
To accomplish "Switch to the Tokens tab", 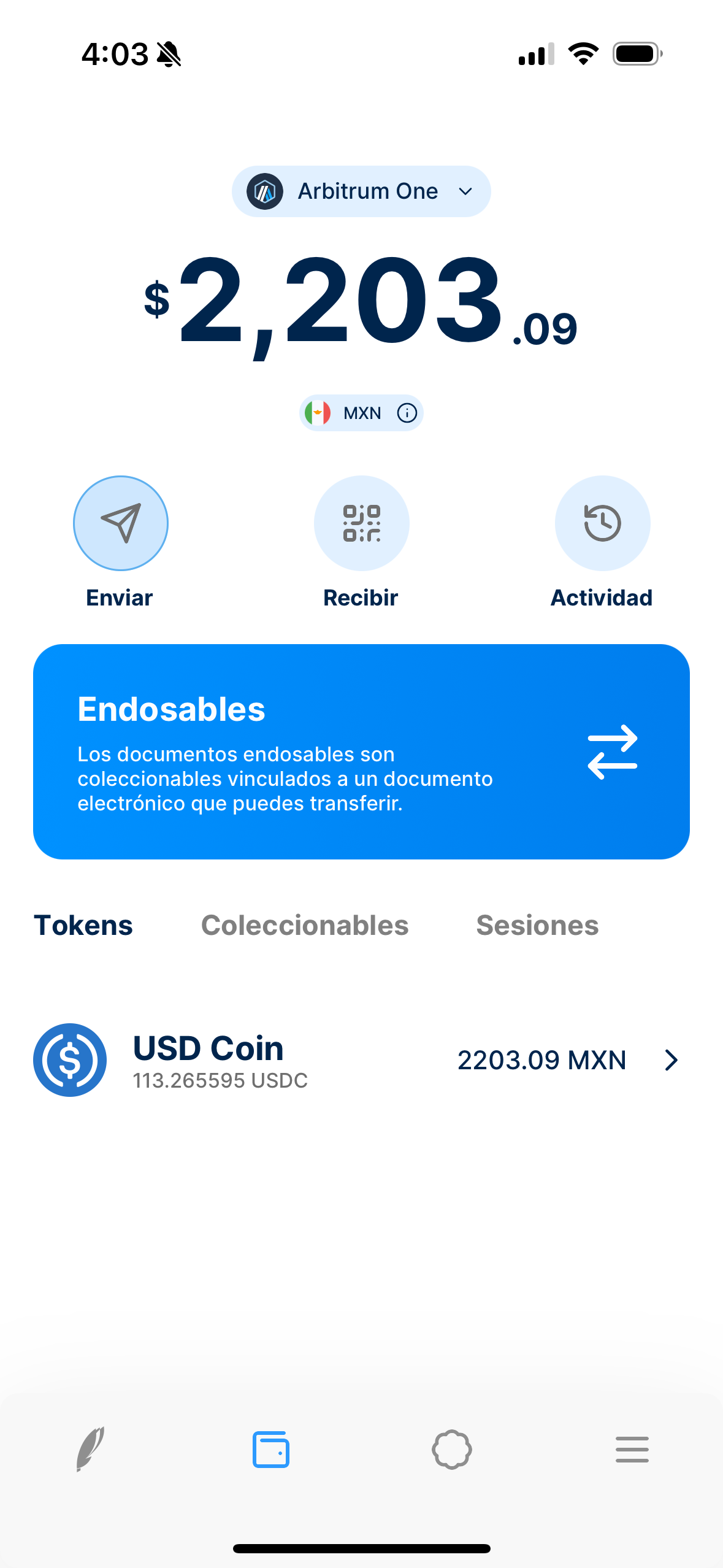I will 83,926.
